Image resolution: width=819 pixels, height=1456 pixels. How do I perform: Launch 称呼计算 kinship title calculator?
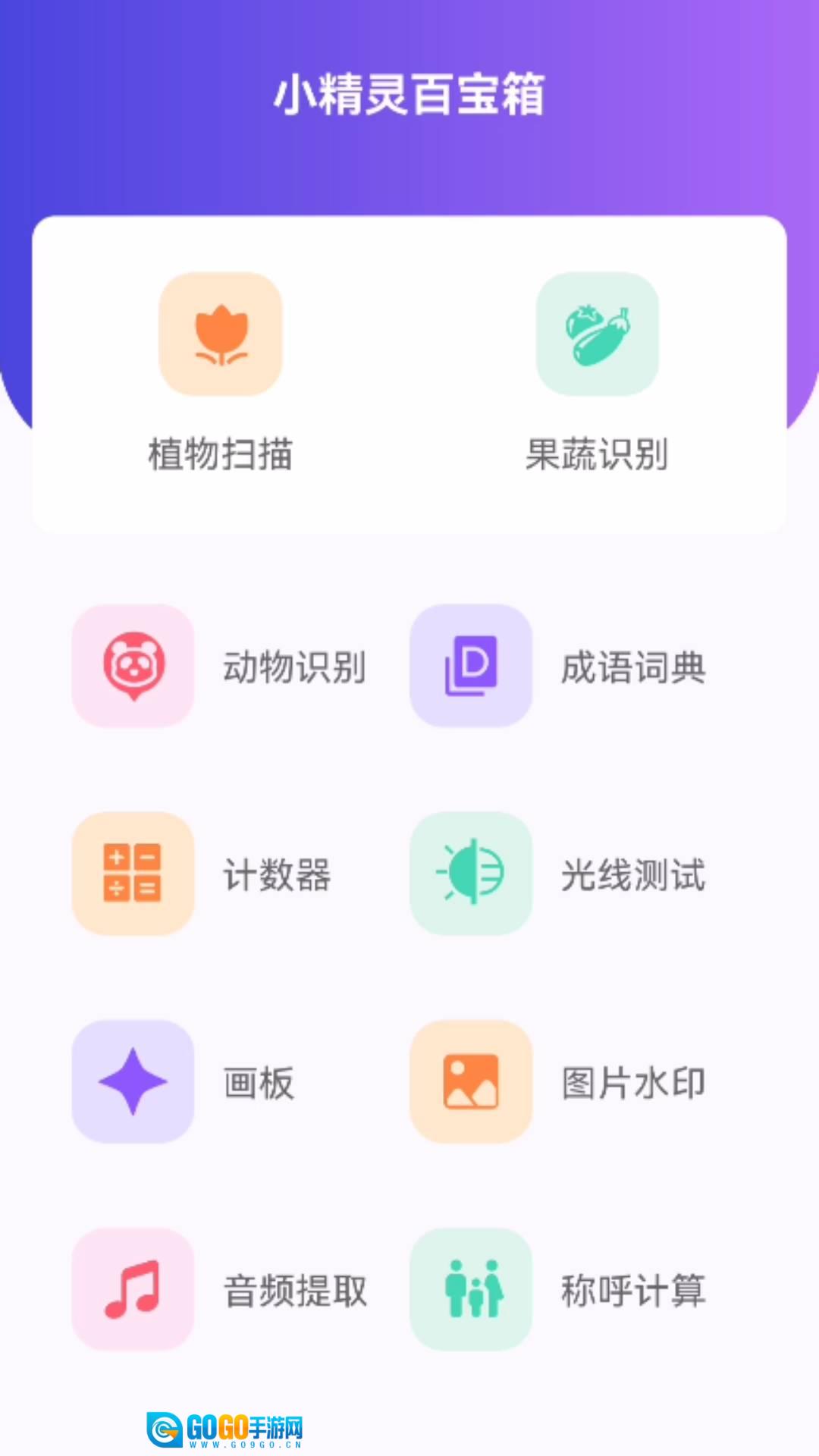(x=471, y=1289)
